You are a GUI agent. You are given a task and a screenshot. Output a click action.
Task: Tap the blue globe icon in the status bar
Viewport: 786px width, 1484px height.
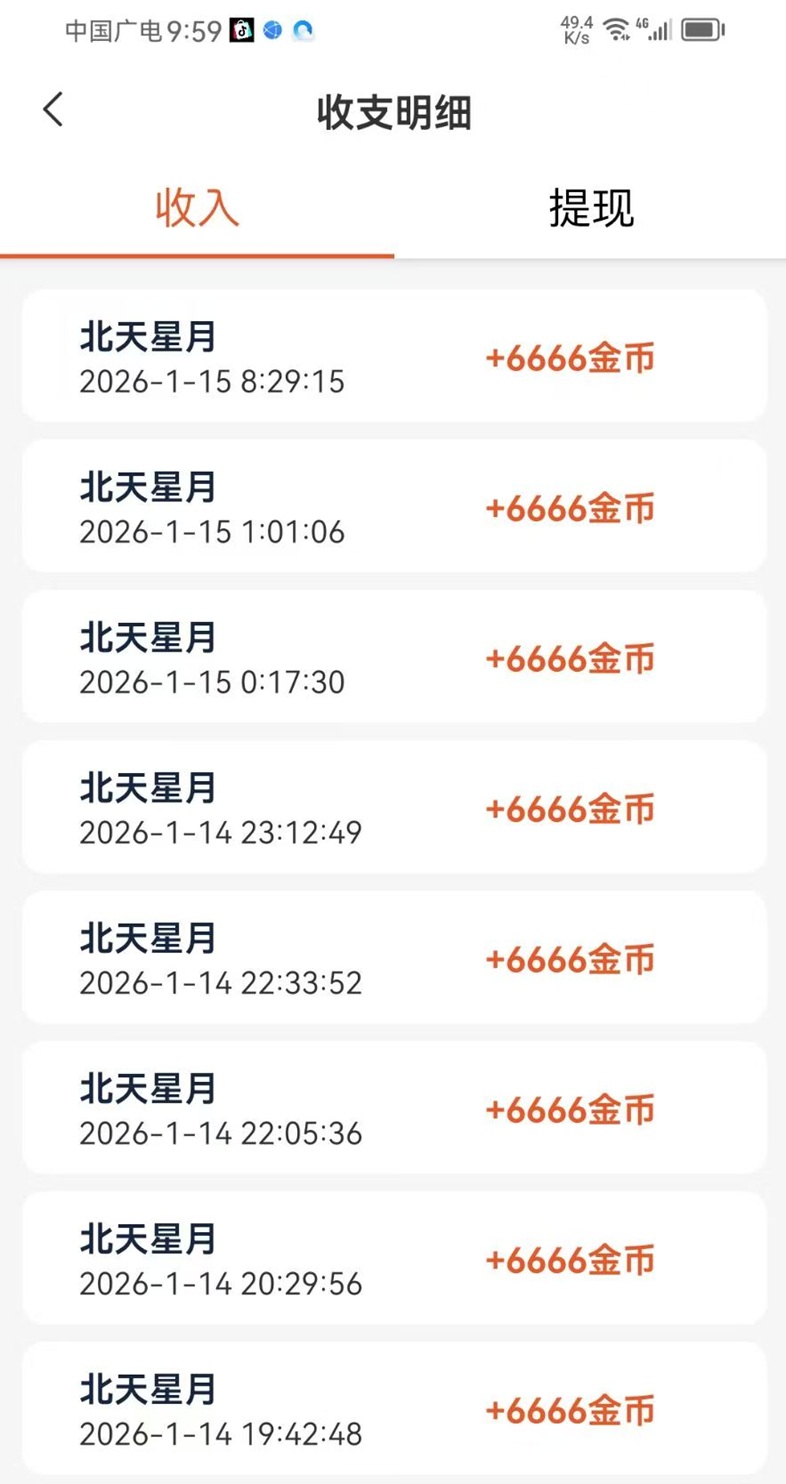(x=272, y=30)
